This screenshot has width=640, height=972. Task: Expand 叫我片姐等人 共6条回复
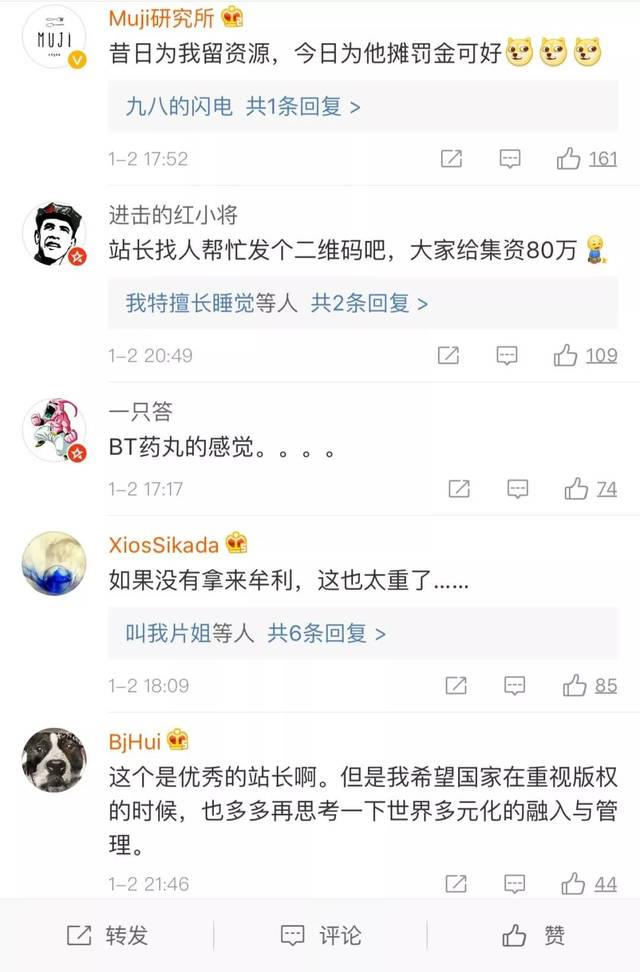click(256, 632)
